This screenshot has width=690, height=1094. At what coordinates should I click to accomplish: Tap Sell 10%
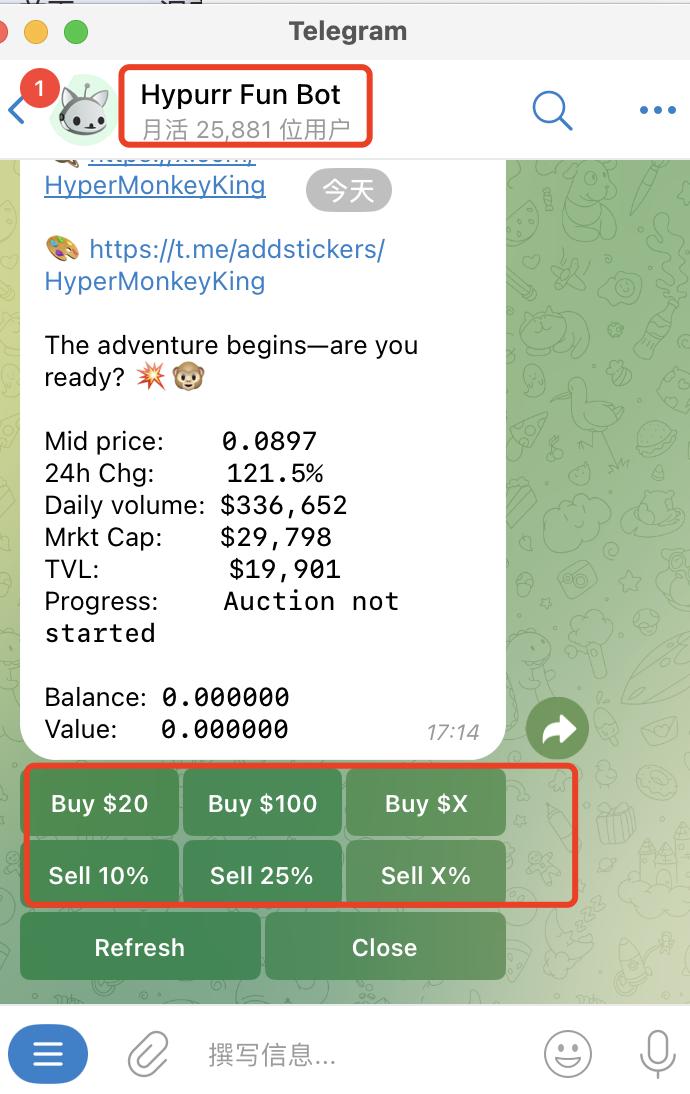(x=99, y=875)
